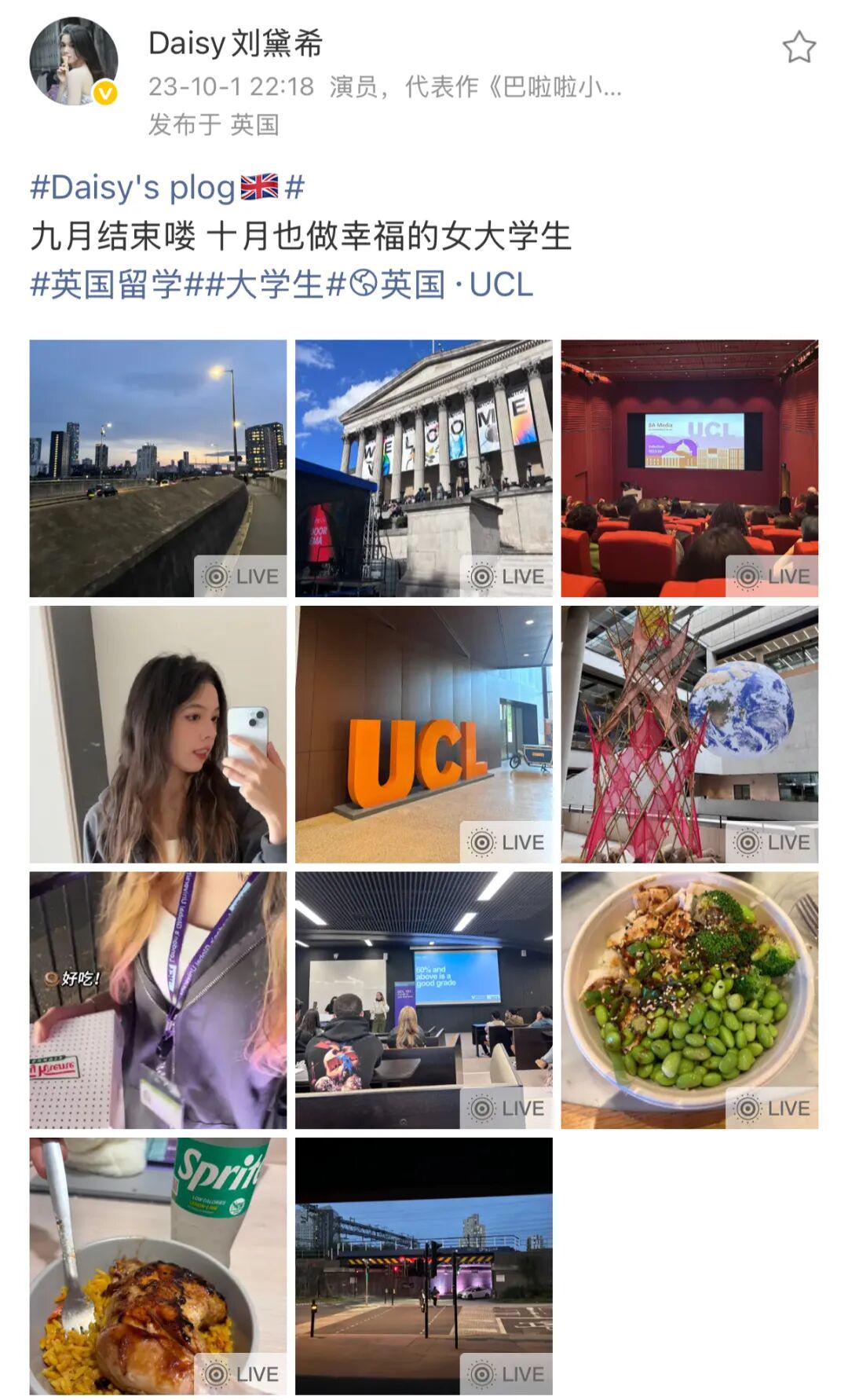Open the red auditorium UCL screen photo

689,468
